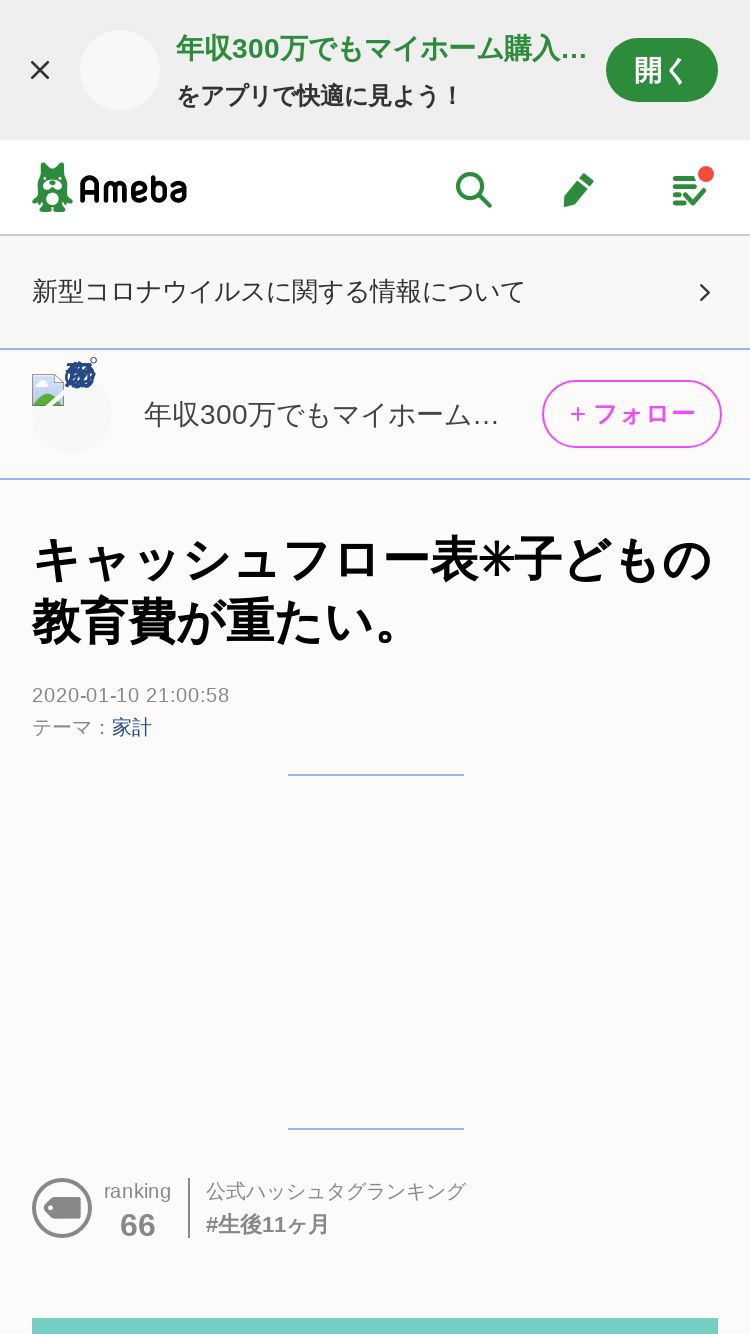
Task: Go to the Ameba home page
Action: (110, 188)
